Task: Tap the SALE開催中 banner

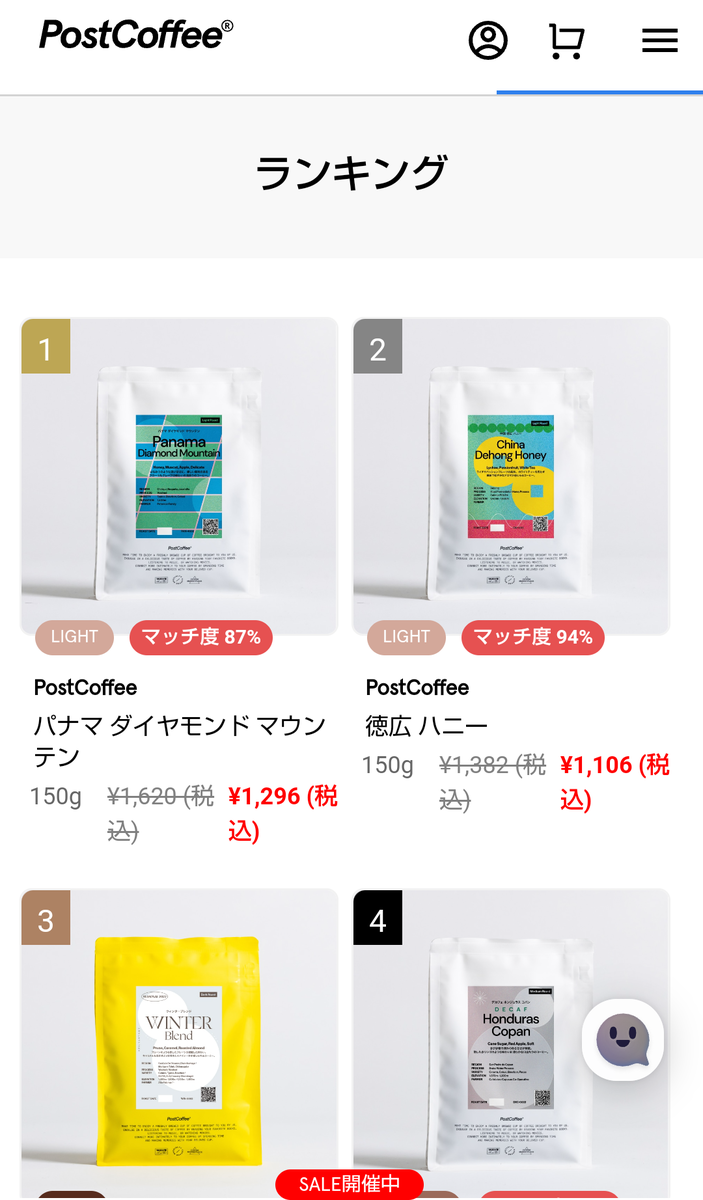Action: [x=349, y=1184]
